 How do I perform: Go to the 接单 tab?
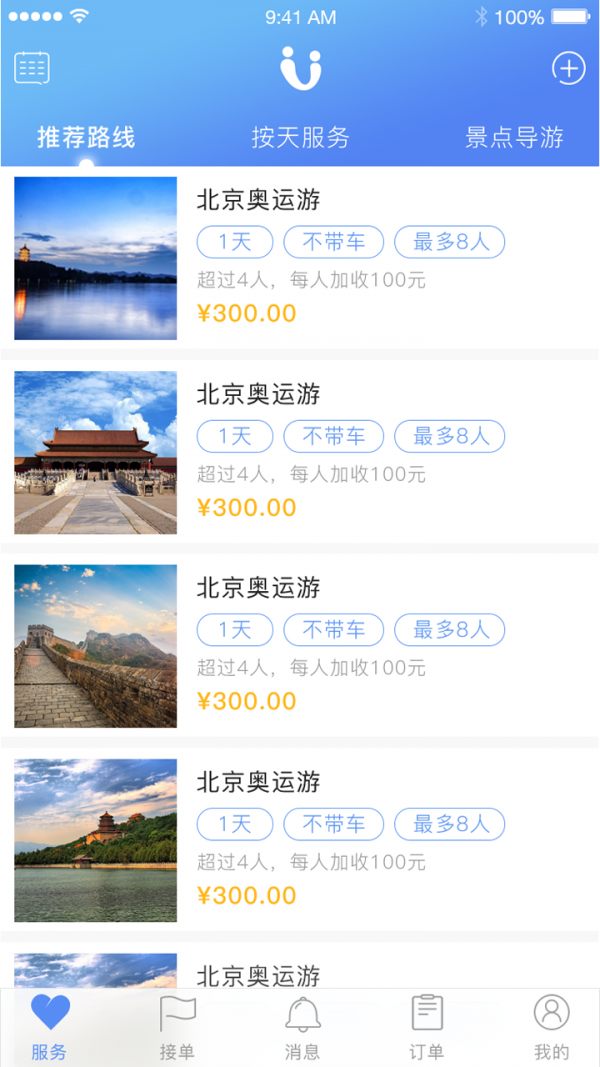point(177,1027)
